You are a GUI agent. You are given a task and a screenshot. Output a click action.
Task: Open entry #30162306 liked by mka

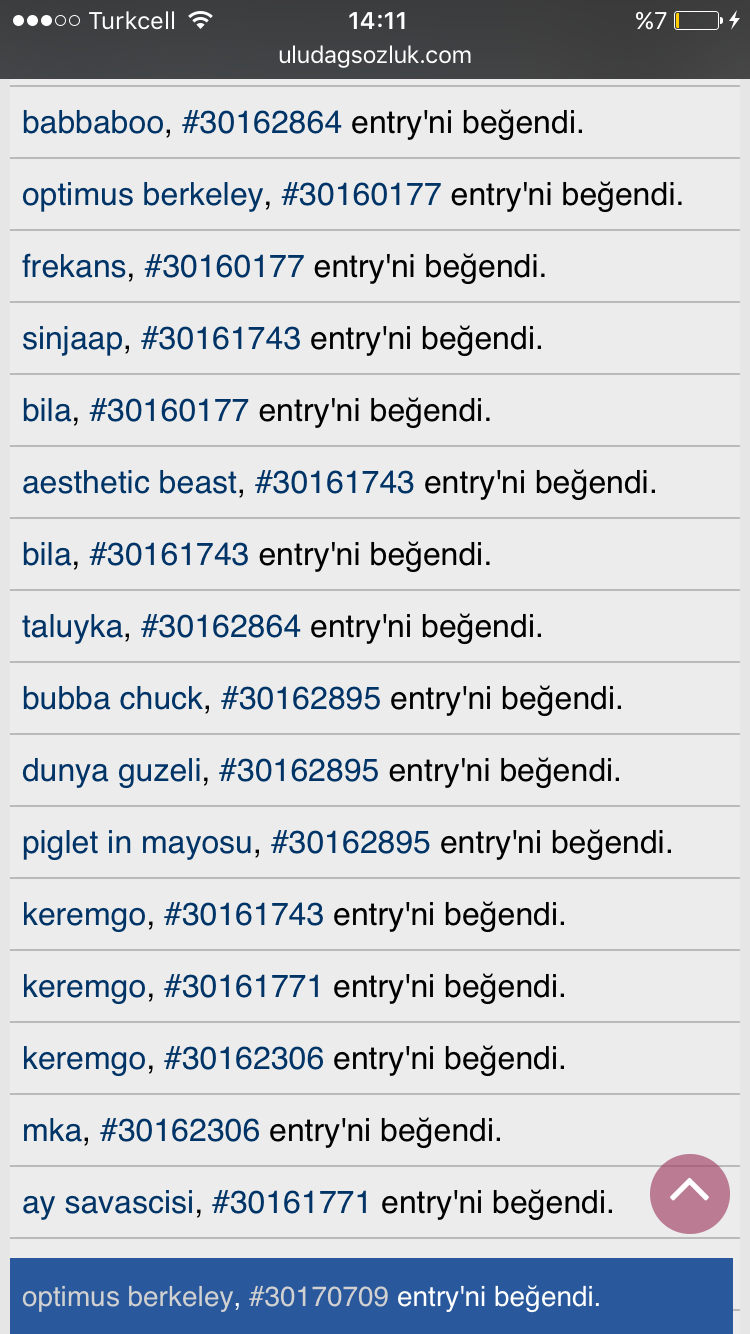[x=180, y=1131]
